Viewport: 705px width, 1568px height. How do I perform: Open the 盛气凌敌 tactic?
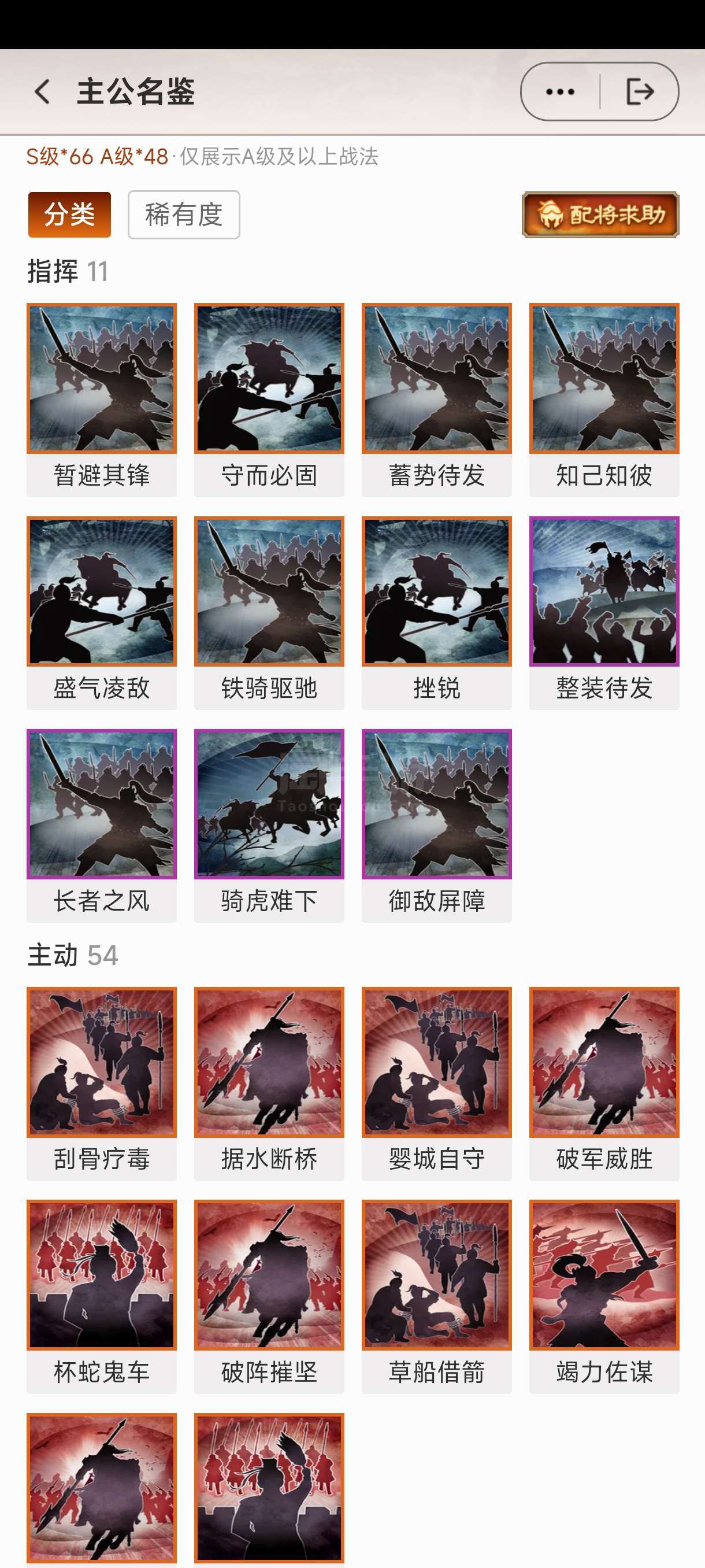tap(102, 613)
